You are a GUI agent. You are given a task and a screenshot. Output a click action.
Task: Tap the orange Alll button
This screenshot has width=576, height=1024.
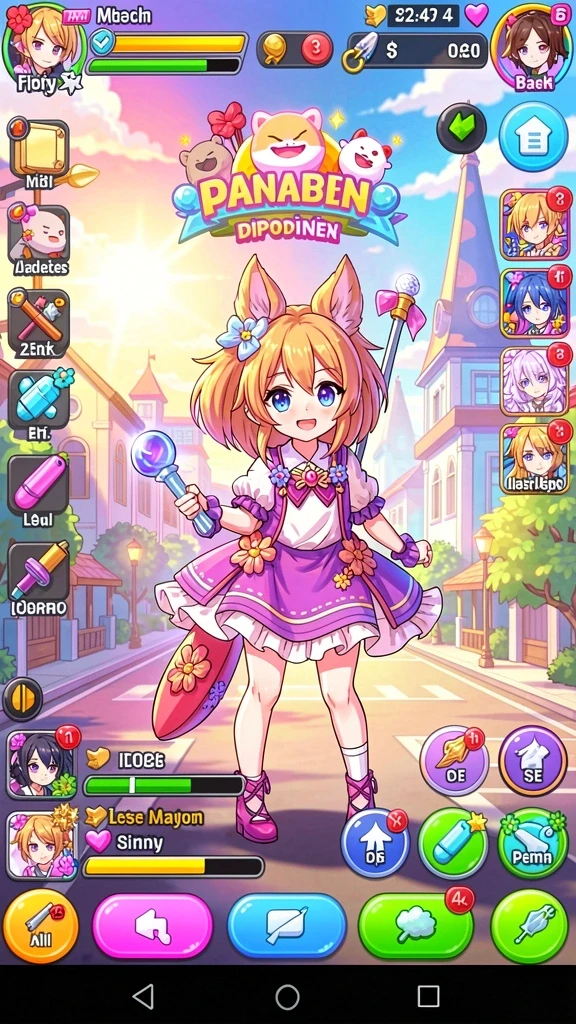(40, 926)
